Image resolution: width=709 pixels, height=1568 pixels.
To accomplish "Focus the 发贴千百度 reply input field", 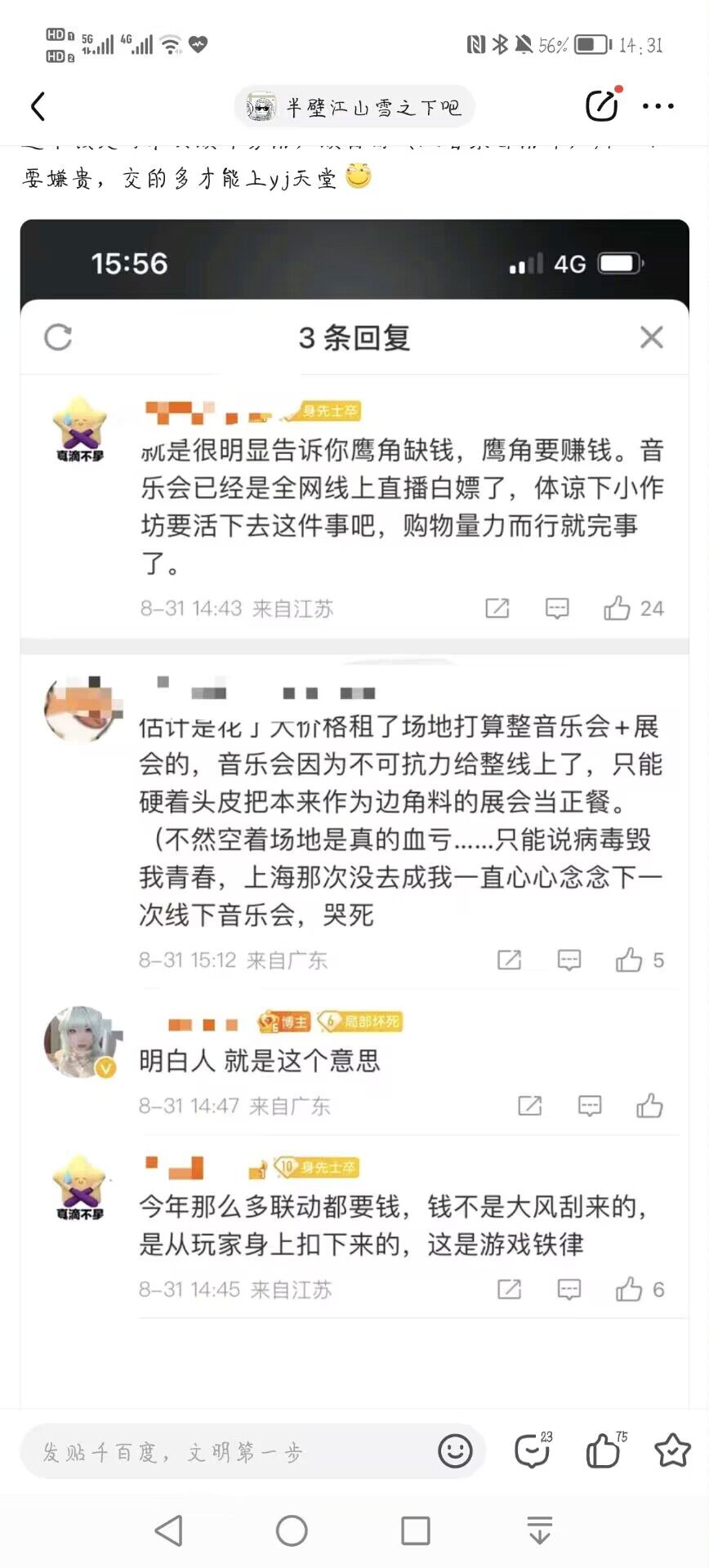I will [229, 1452].
